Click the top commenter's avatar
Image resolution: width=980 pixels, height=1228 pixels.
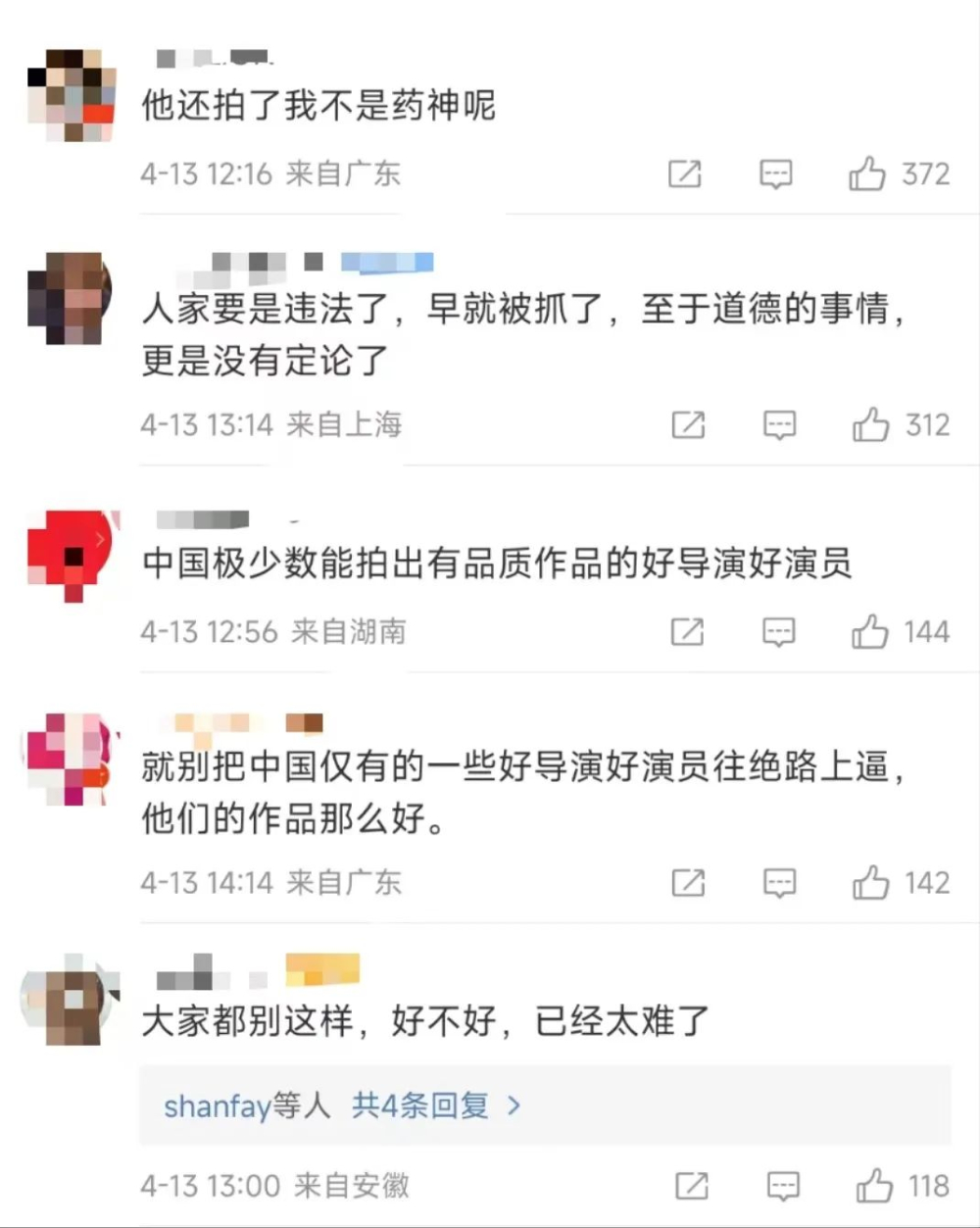(70, 93)
